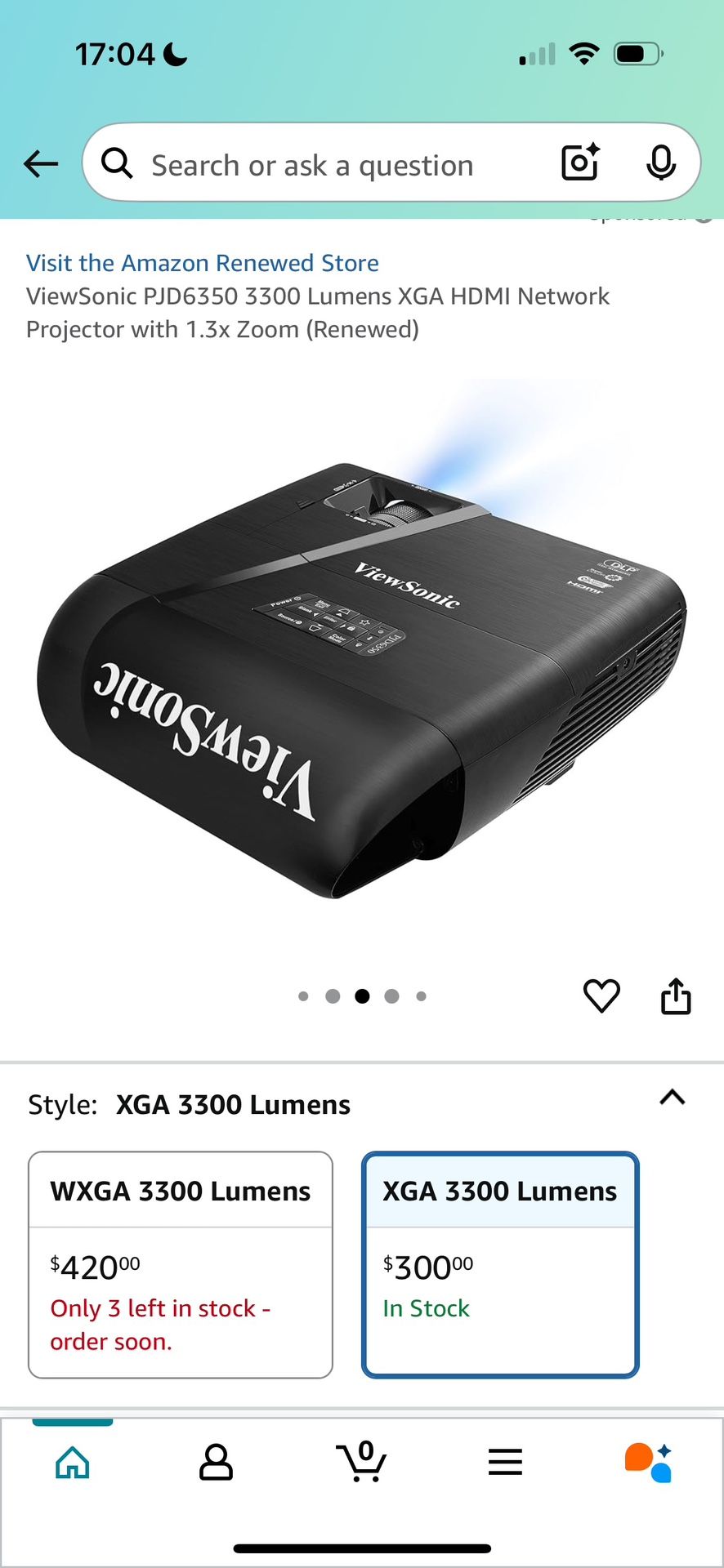Viewport: 724px width, 1568px height.
Task: Open the shopping cart
Action: click(361, 1462)
